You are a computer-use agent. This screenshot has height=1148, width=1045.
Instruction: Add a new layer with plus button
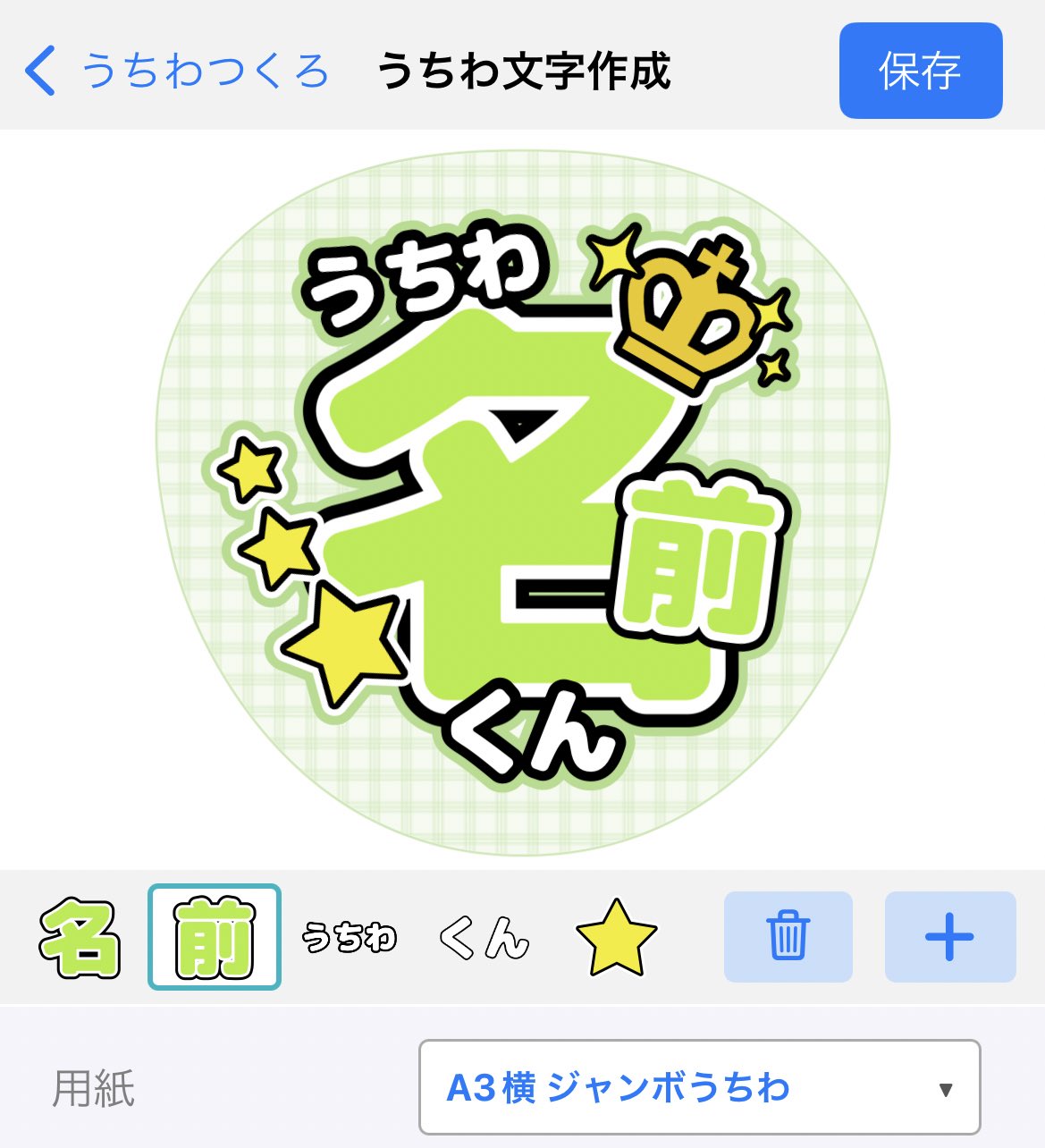(x=949, y=937)
